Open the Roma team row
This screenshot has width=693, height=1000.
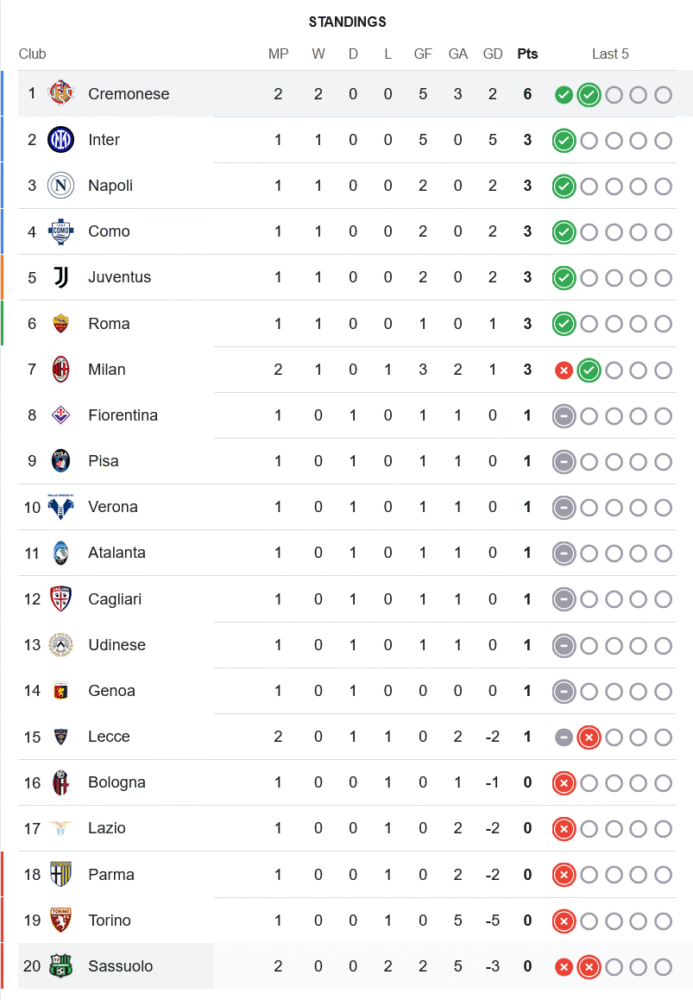click(108, 323)
